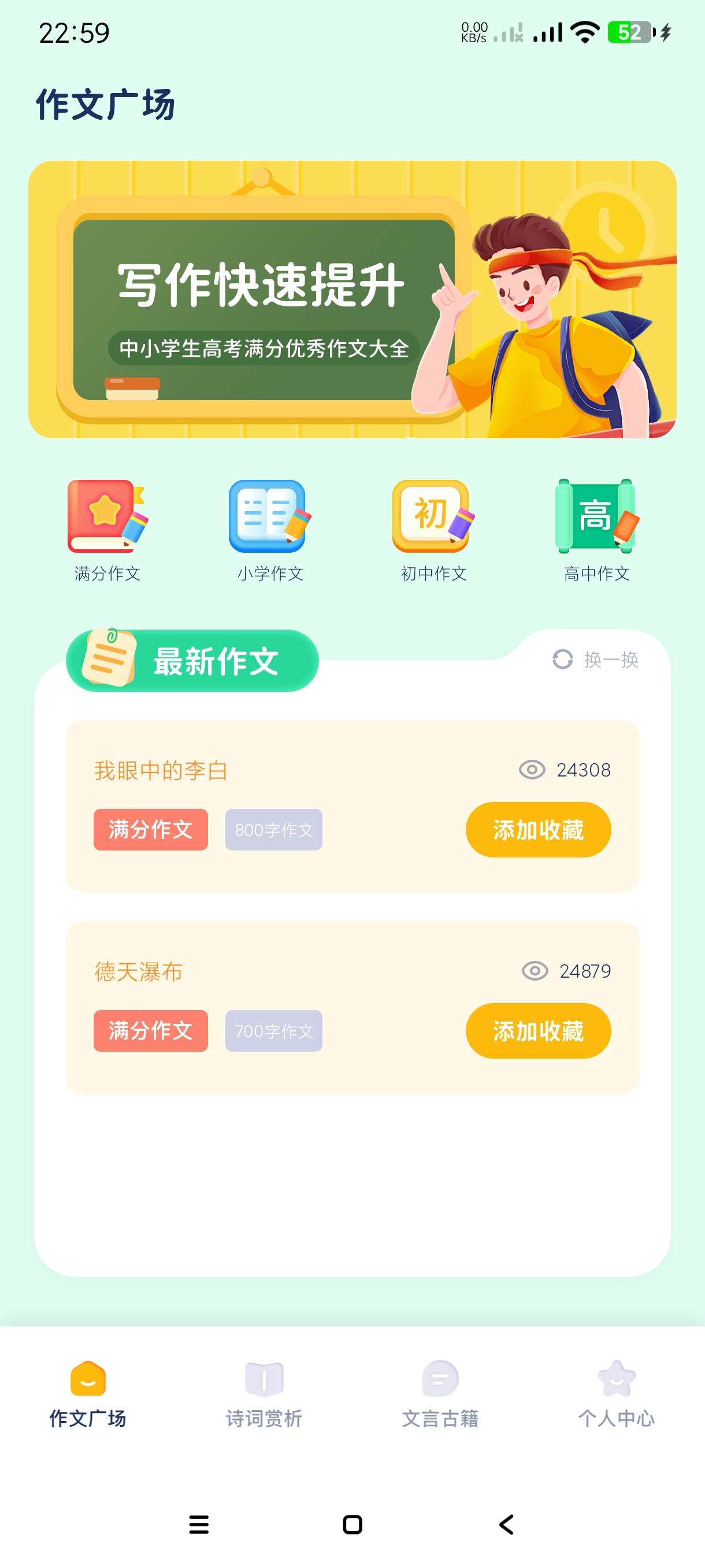Open recent apps from the navigation bar
705x1568 pixels.
point(199,1524)
